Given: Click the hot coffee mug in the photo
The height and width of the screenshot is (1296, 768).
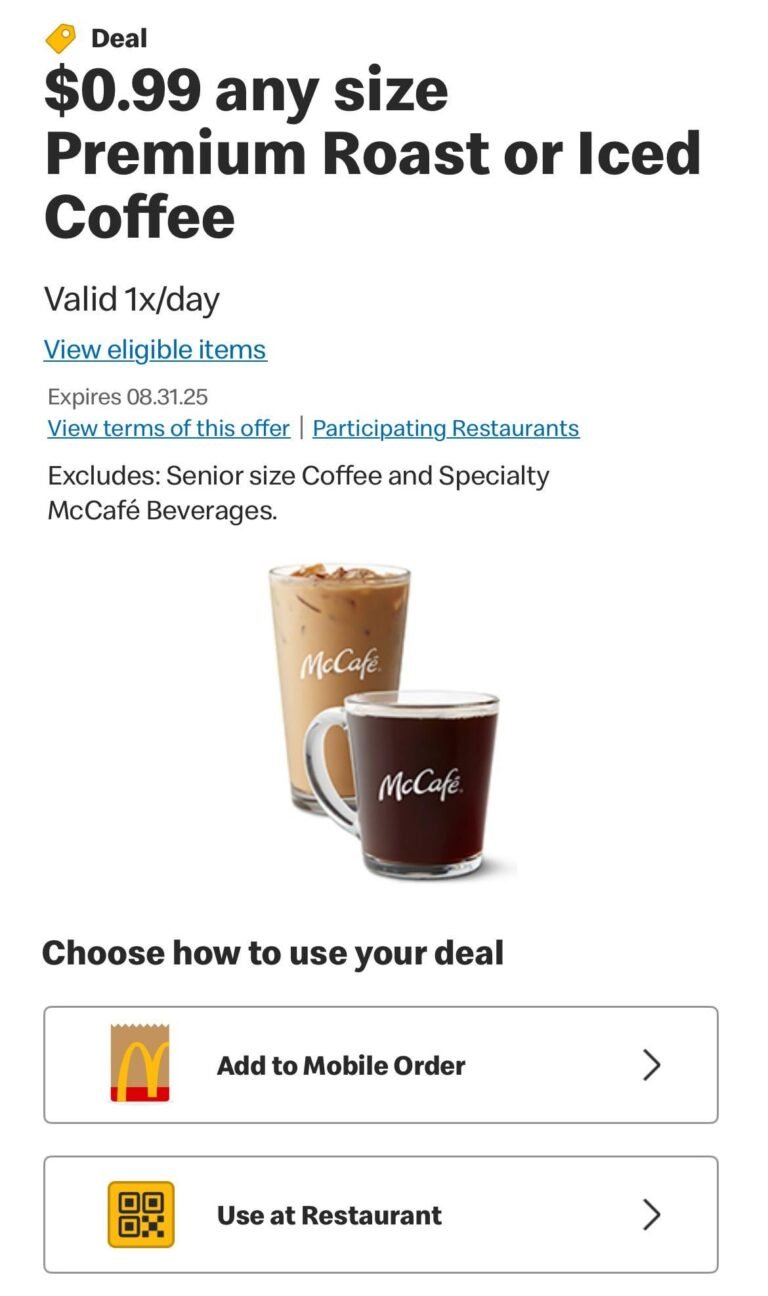Looking at the screenshot, I should [420, 780].
